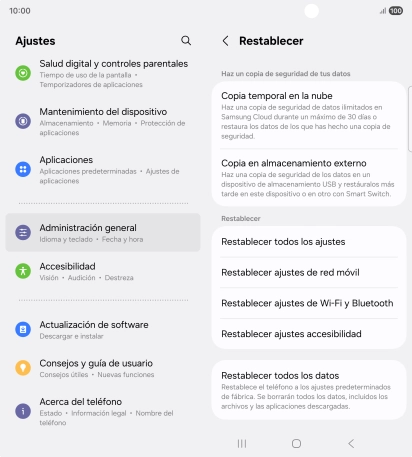The height and width of the screenshot is (457, 412).
Task: Open Restablecer ajustes de Wi-Fi y Bluetooth
Action: point(309,303)
